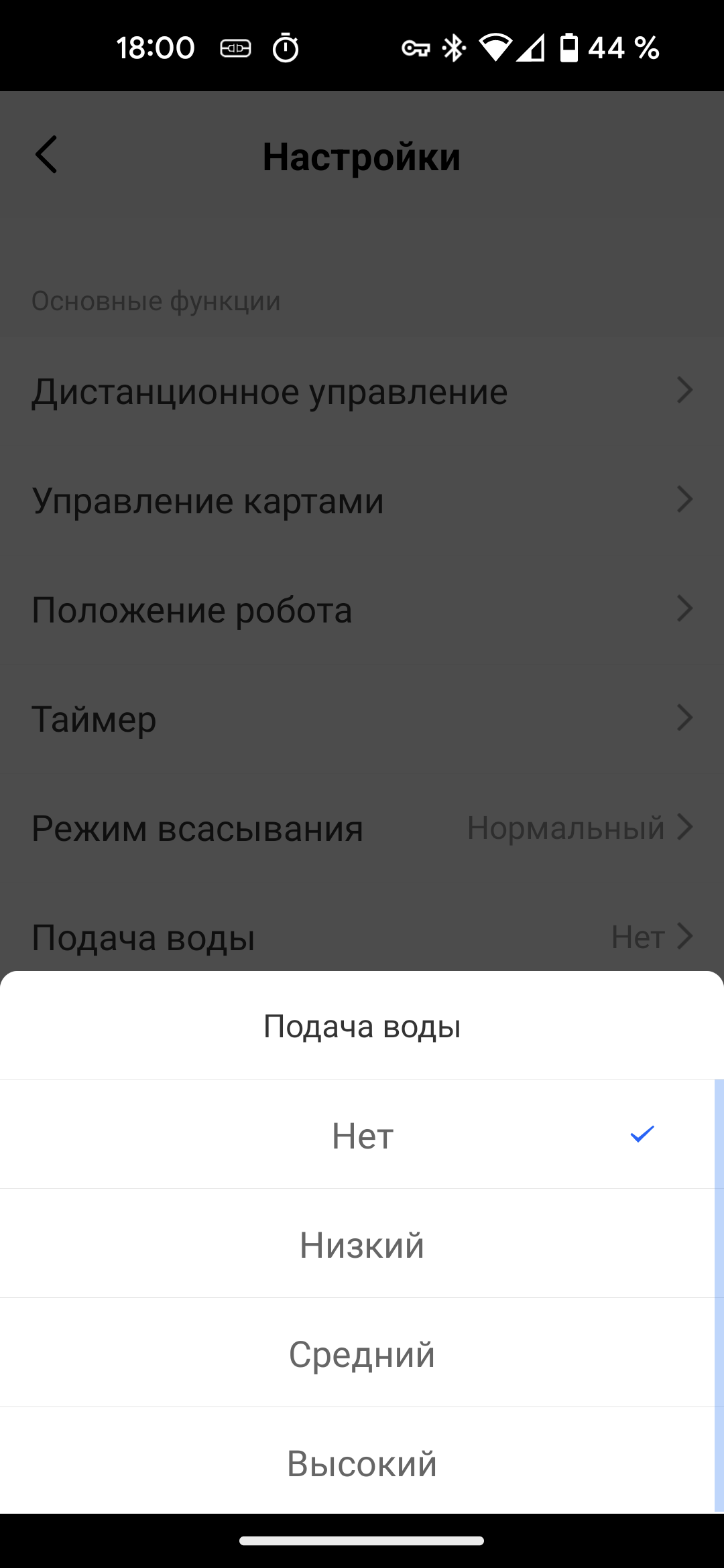724x1568 pixels.
Task: Open Дистанционное управление
Action: [x=362, y=391]
